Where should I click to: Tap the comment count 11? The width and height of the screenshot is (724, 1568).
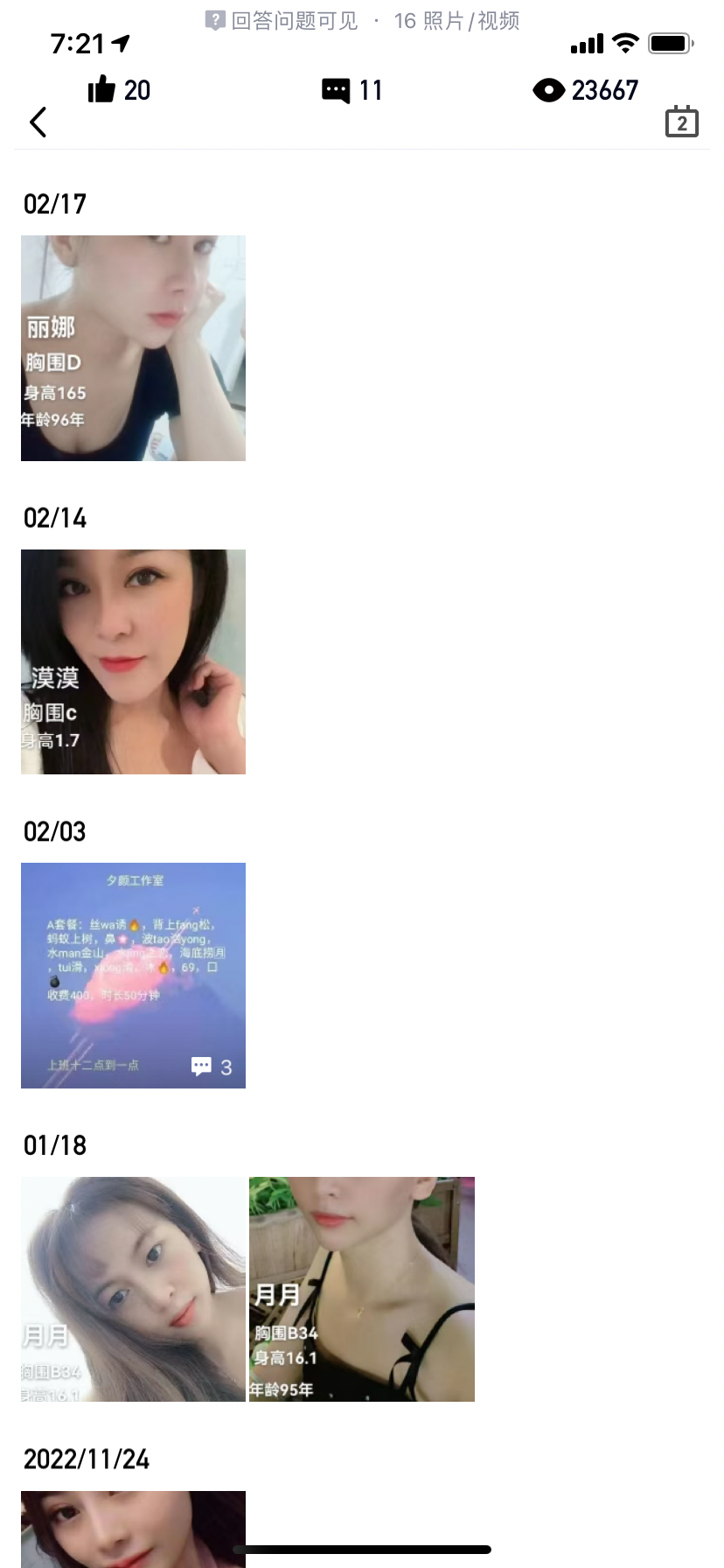[371, 89]
